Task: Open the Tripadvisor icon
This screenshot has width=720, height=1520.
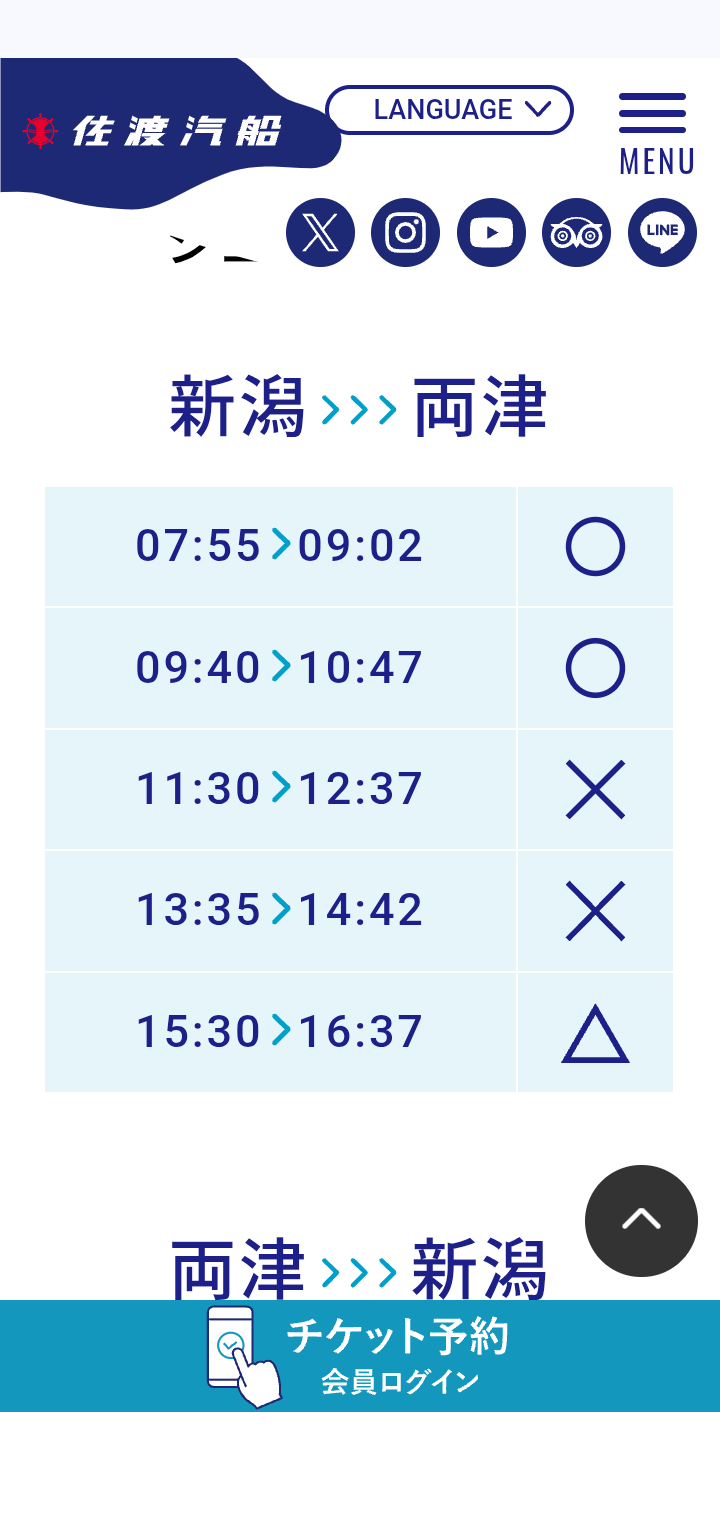Action: (576, 232)
